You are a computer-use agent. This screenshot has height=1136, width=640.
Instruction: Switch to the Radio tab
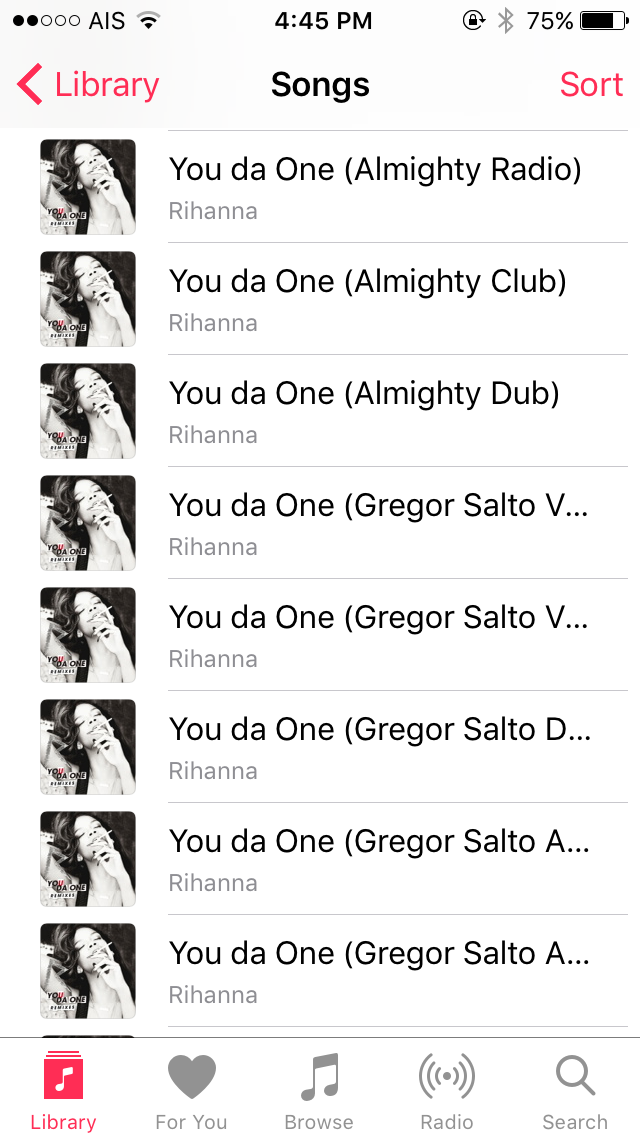[x=446, y=1092]
